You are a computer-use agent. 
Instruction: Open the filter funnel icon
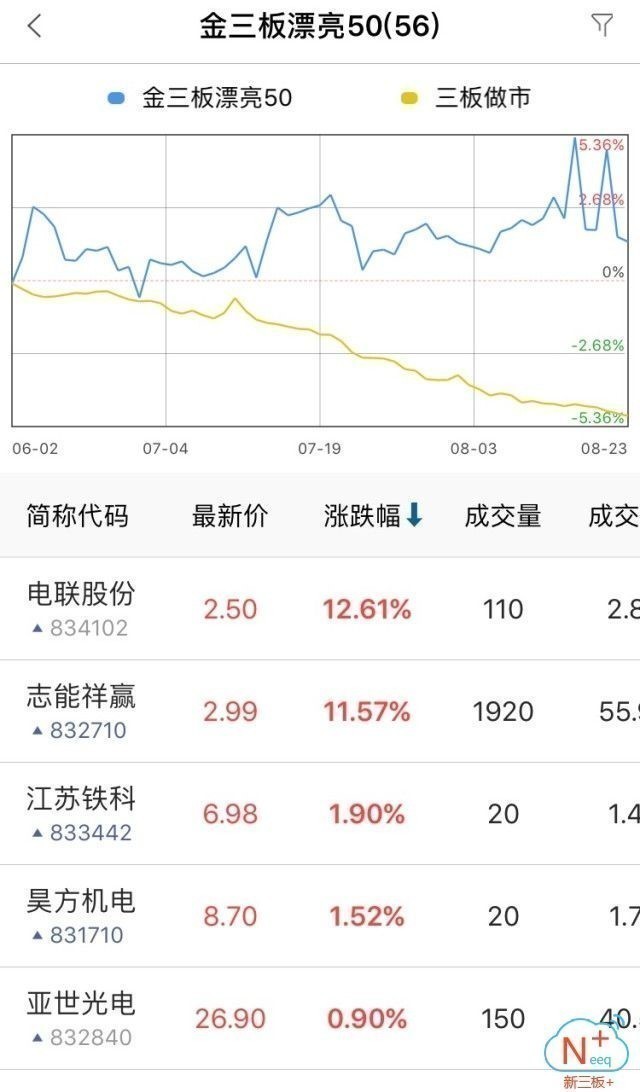(x=602, y=25)
